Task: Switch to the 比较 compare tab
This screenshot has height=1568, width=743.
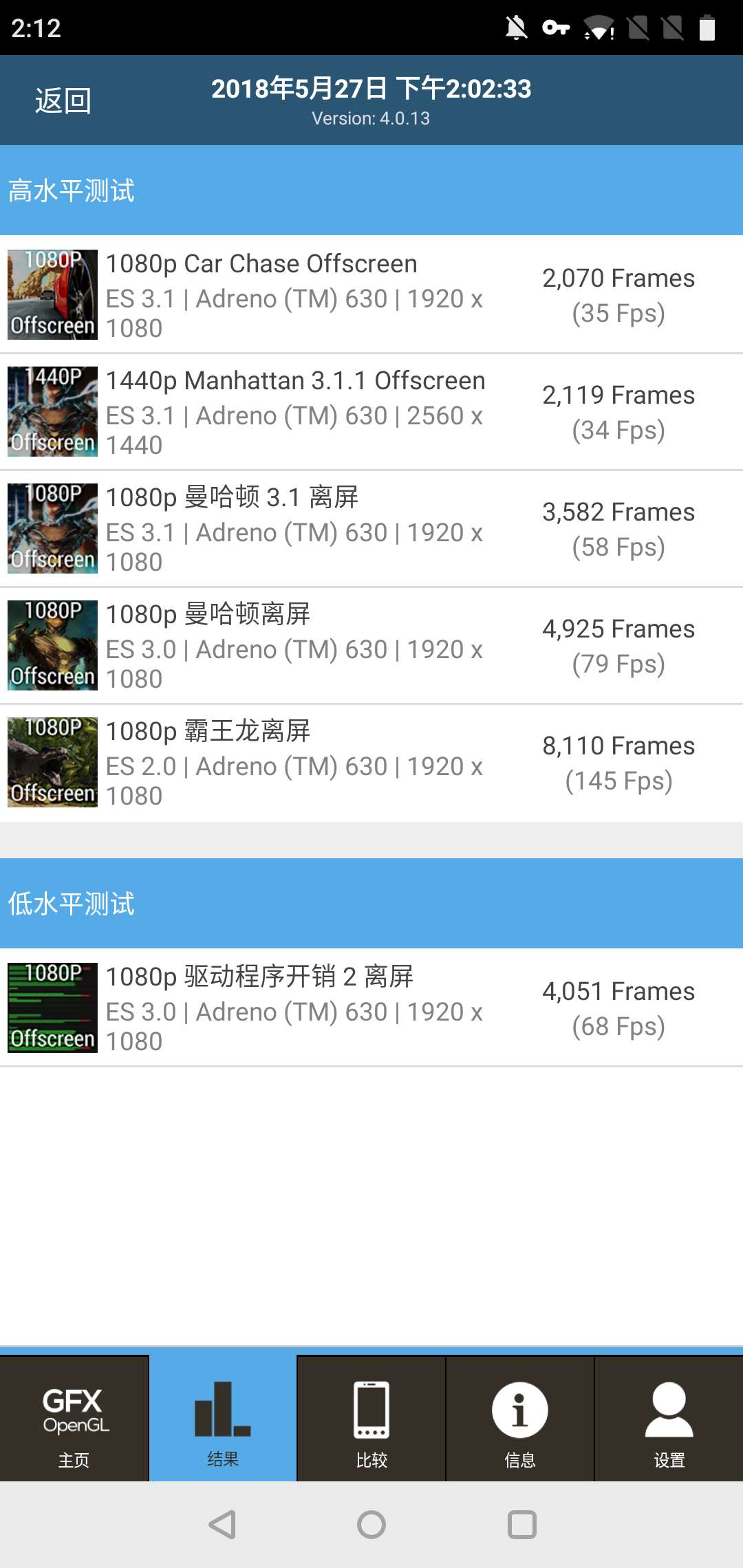Action: [x=371, y=1419]
